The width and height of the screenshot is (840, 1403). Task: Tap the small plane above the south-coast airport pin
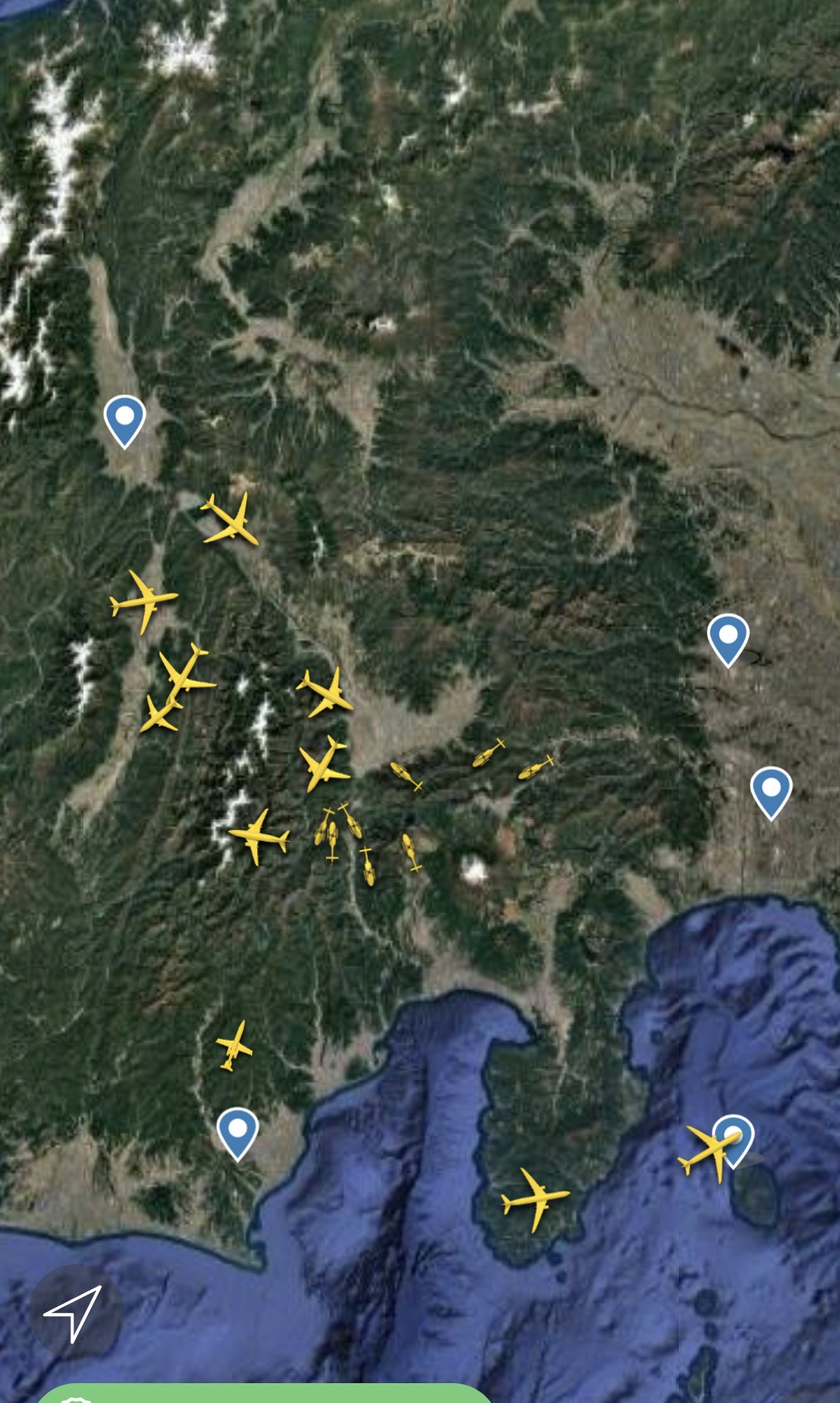pos(235,1047)
